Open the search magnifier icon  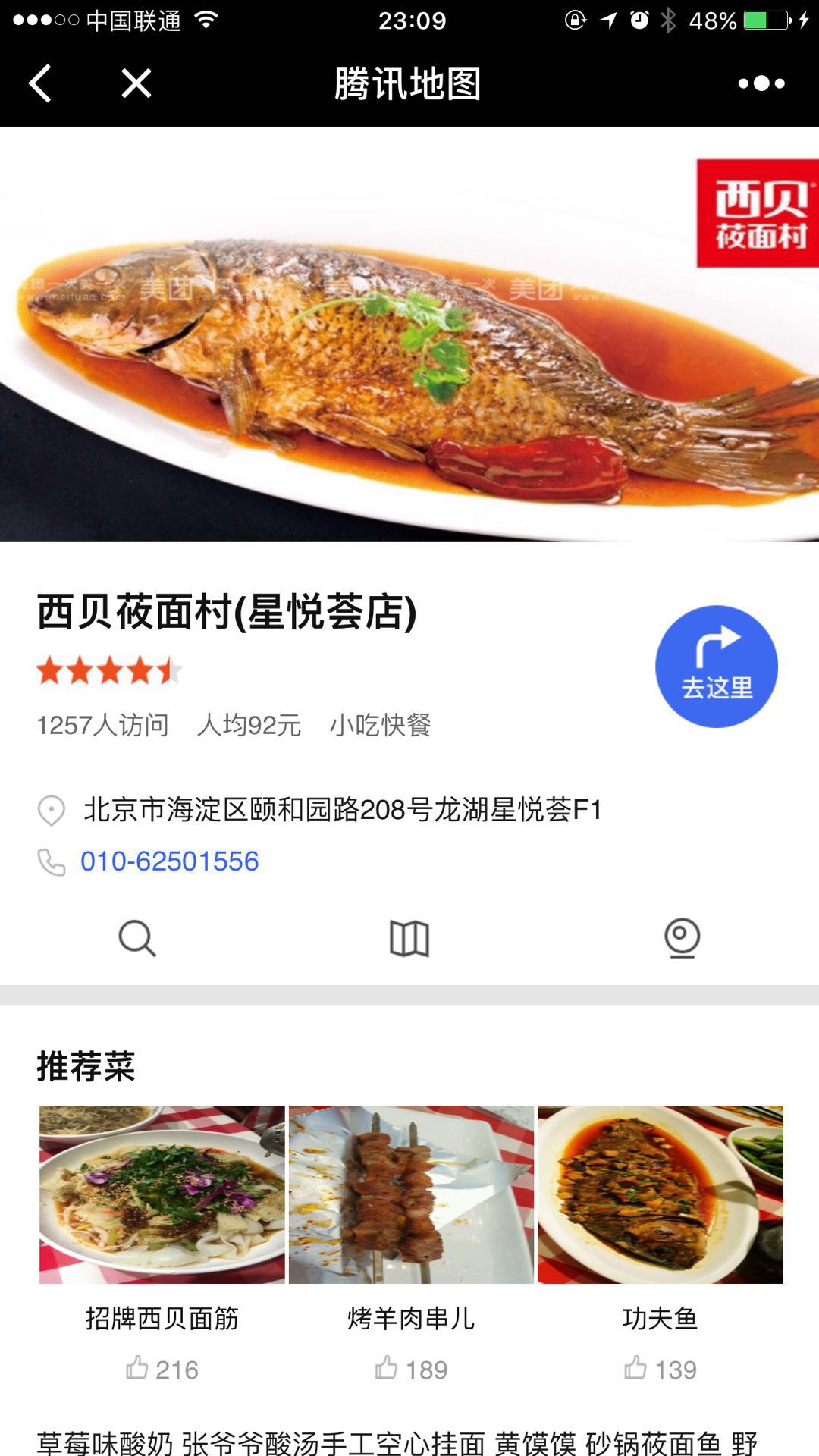click(x=137, y=939)
